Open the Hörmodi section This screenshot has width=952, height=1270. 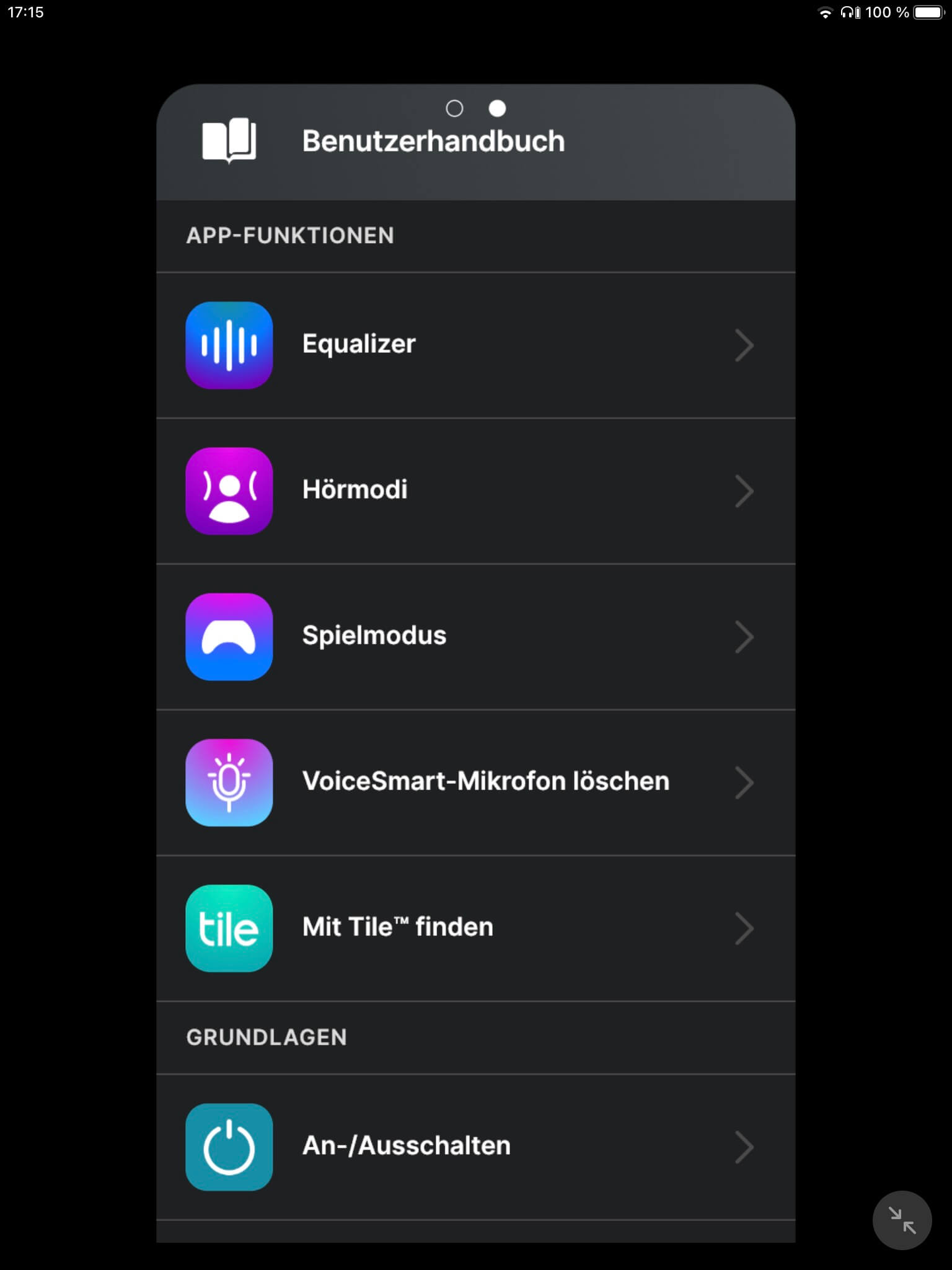(x=475, y=491)
